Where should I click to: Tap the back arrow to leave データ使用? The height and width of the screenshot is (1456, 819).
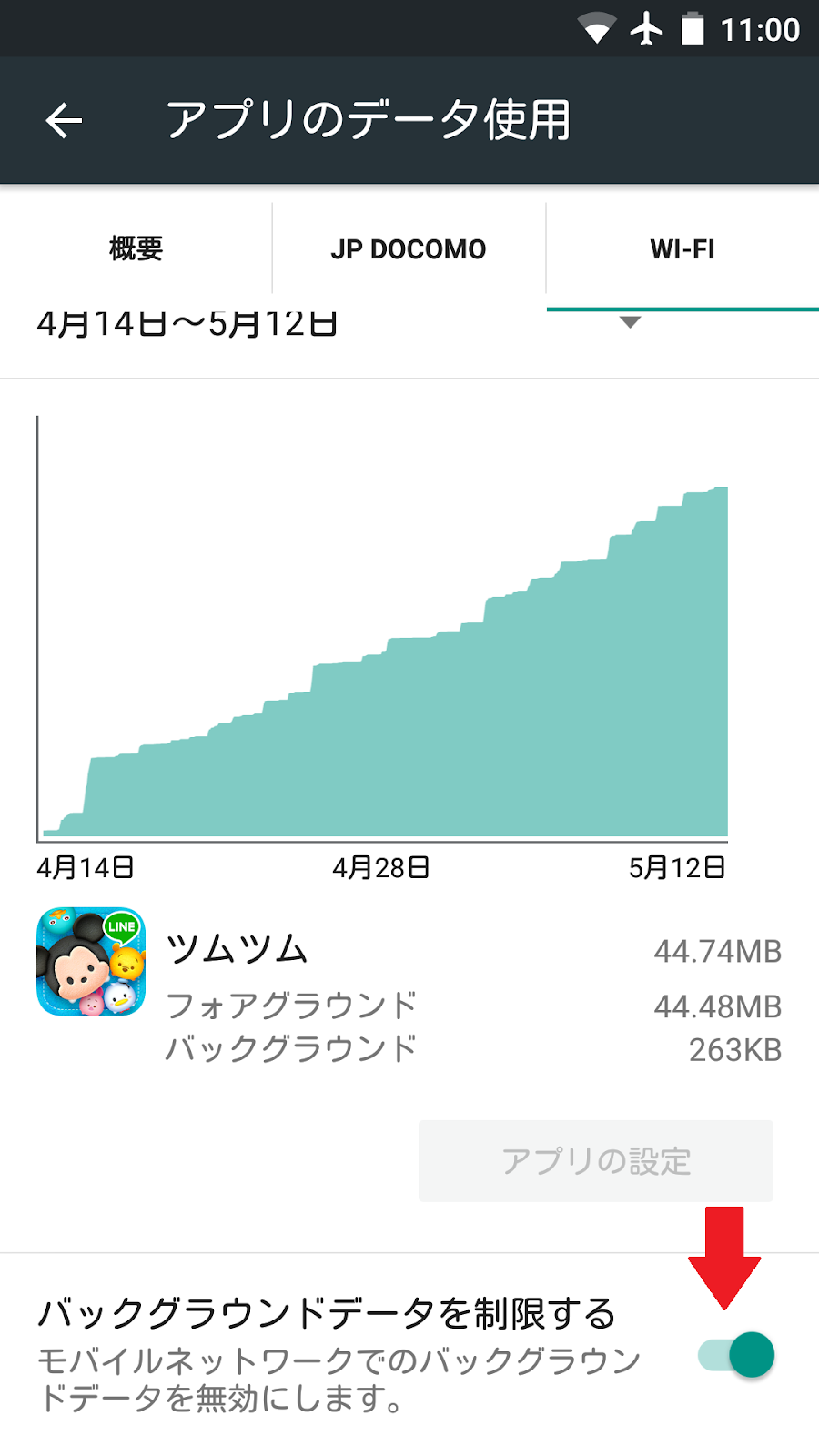point(62,120)
